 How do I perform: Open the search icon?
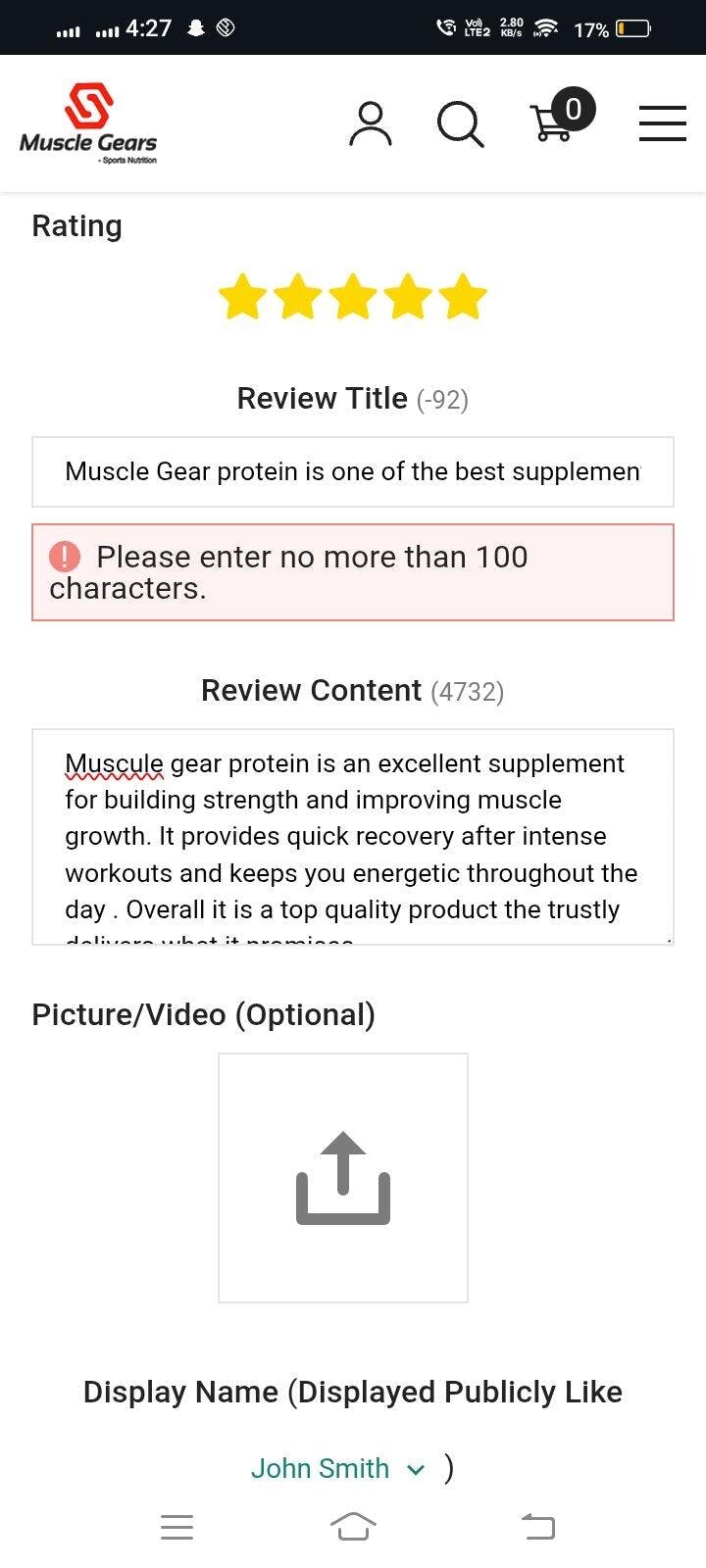[459, 124]
